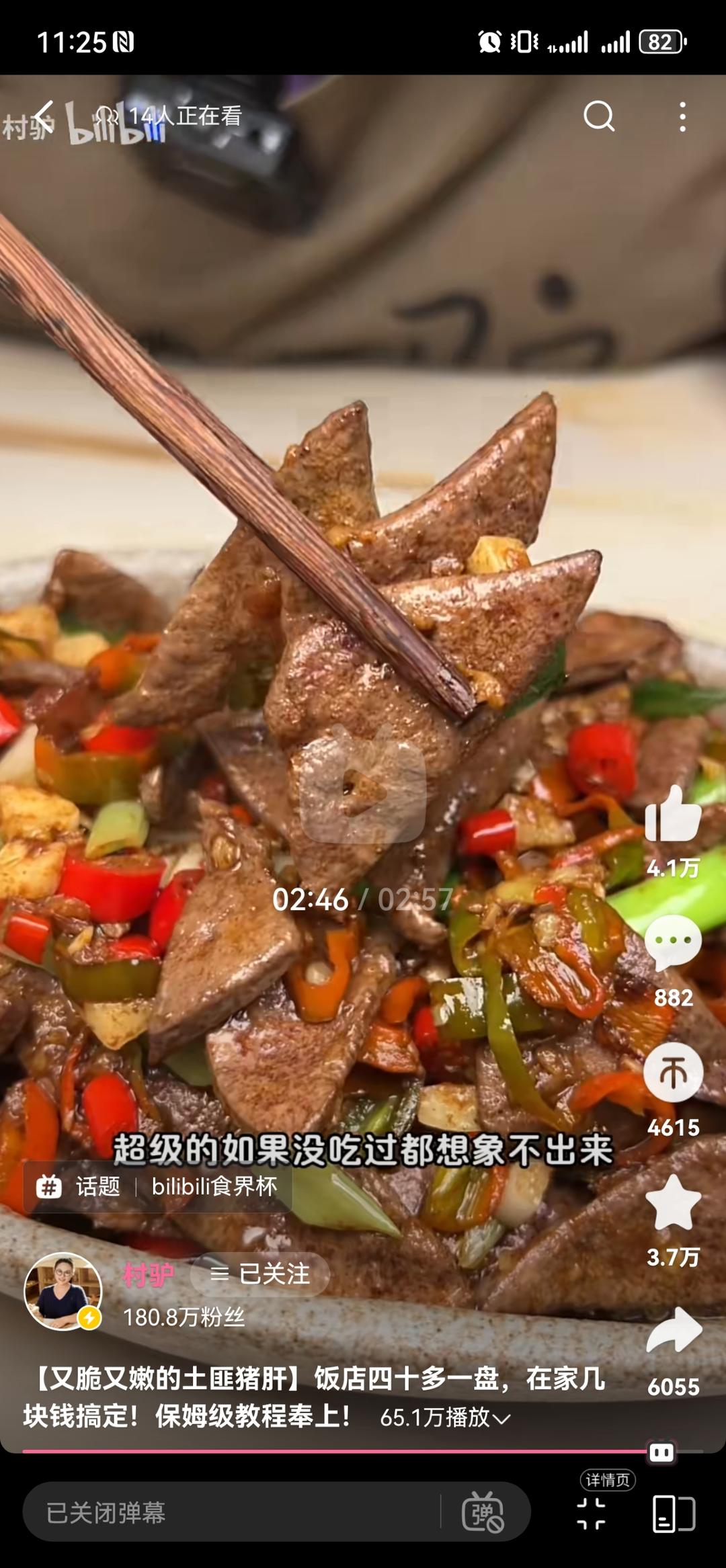Tap the 已关注 follow button
Viewport: 726px width, 1568px height.
259,1274
